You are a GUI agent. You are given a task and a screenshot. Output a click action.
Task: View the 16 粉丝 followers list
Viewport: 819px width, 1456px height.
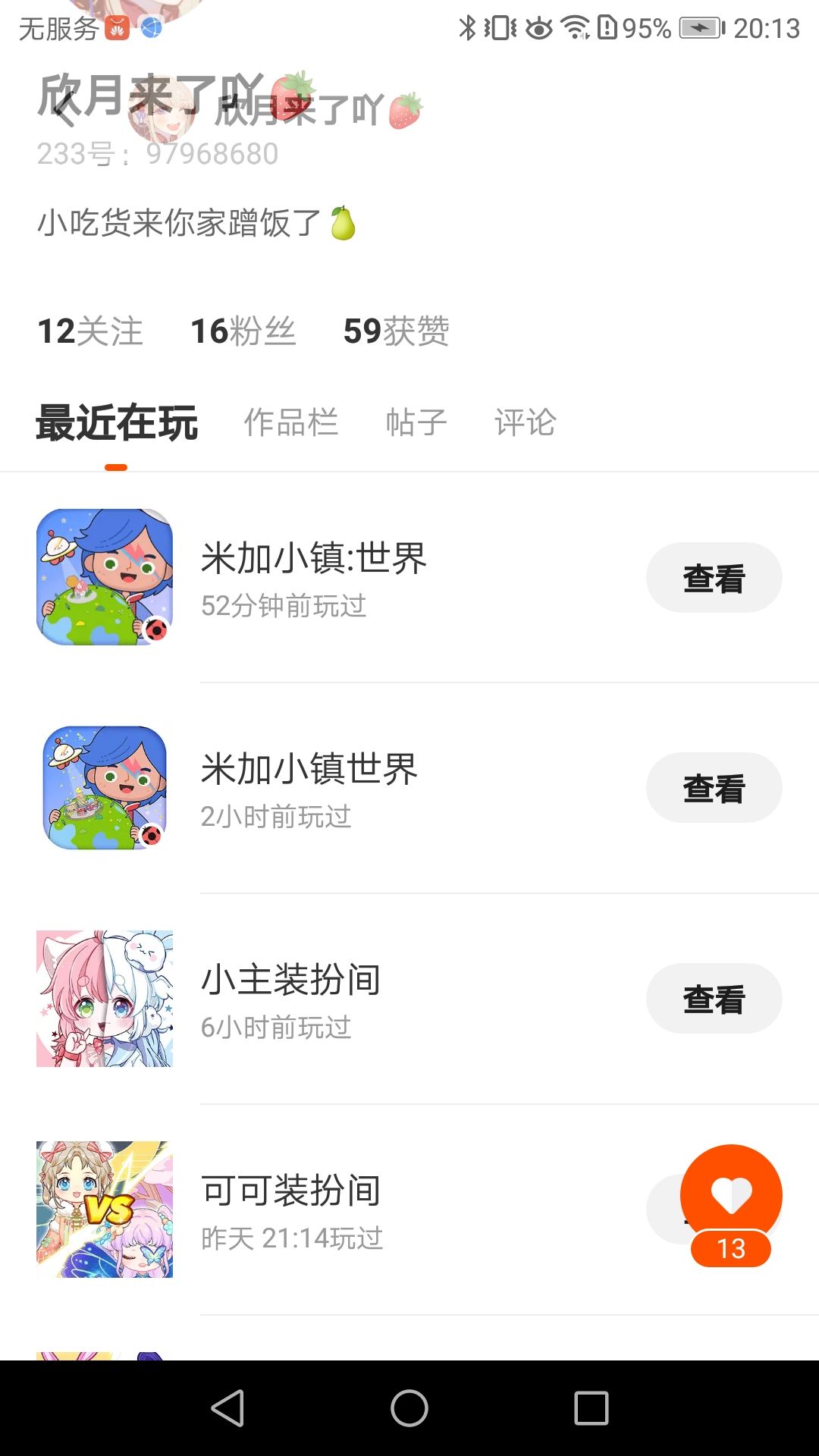click(243, 331)
